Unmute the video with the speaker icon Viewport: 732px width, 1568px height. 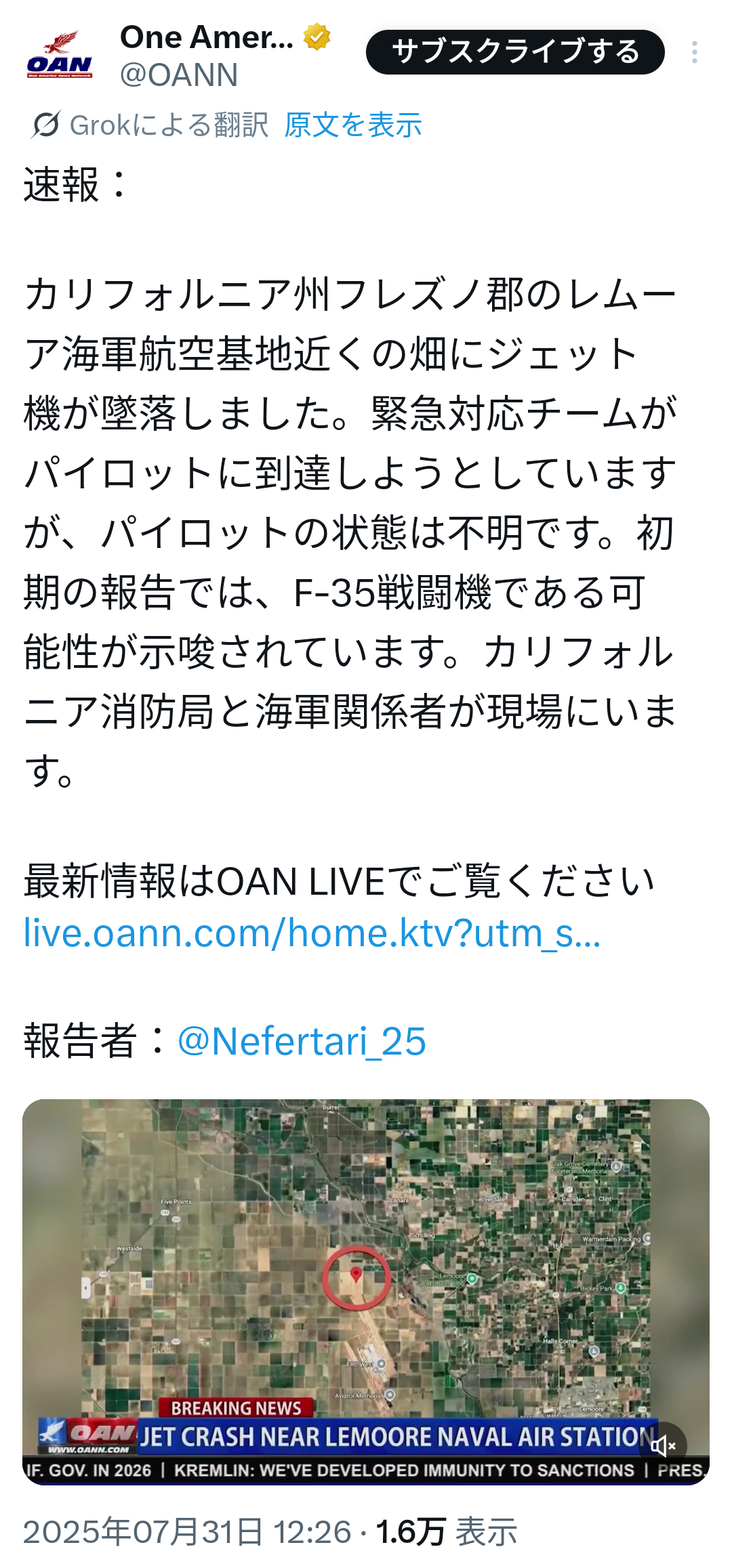663,1446
